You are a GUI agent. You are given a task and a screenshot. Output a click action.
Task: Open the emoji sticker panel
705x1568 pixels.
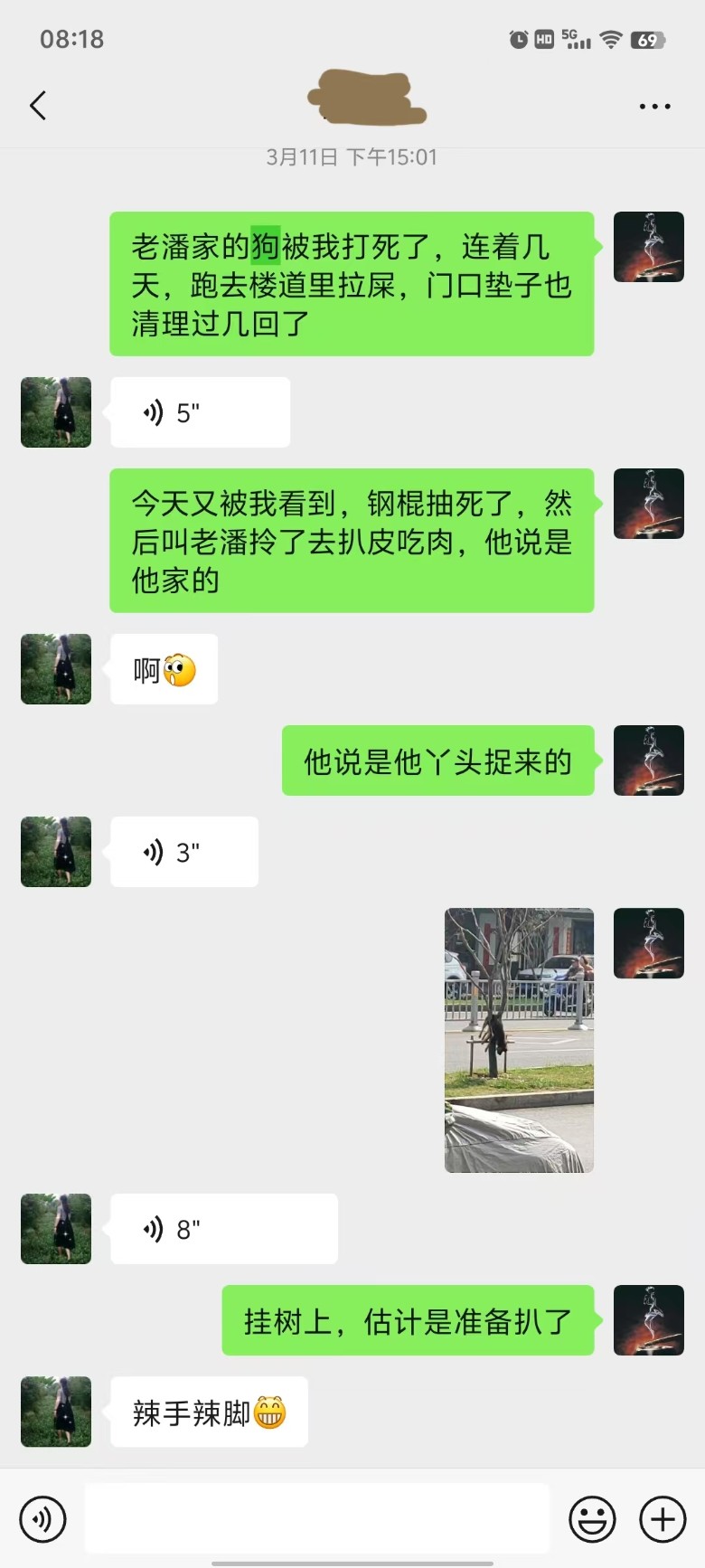592,1519
